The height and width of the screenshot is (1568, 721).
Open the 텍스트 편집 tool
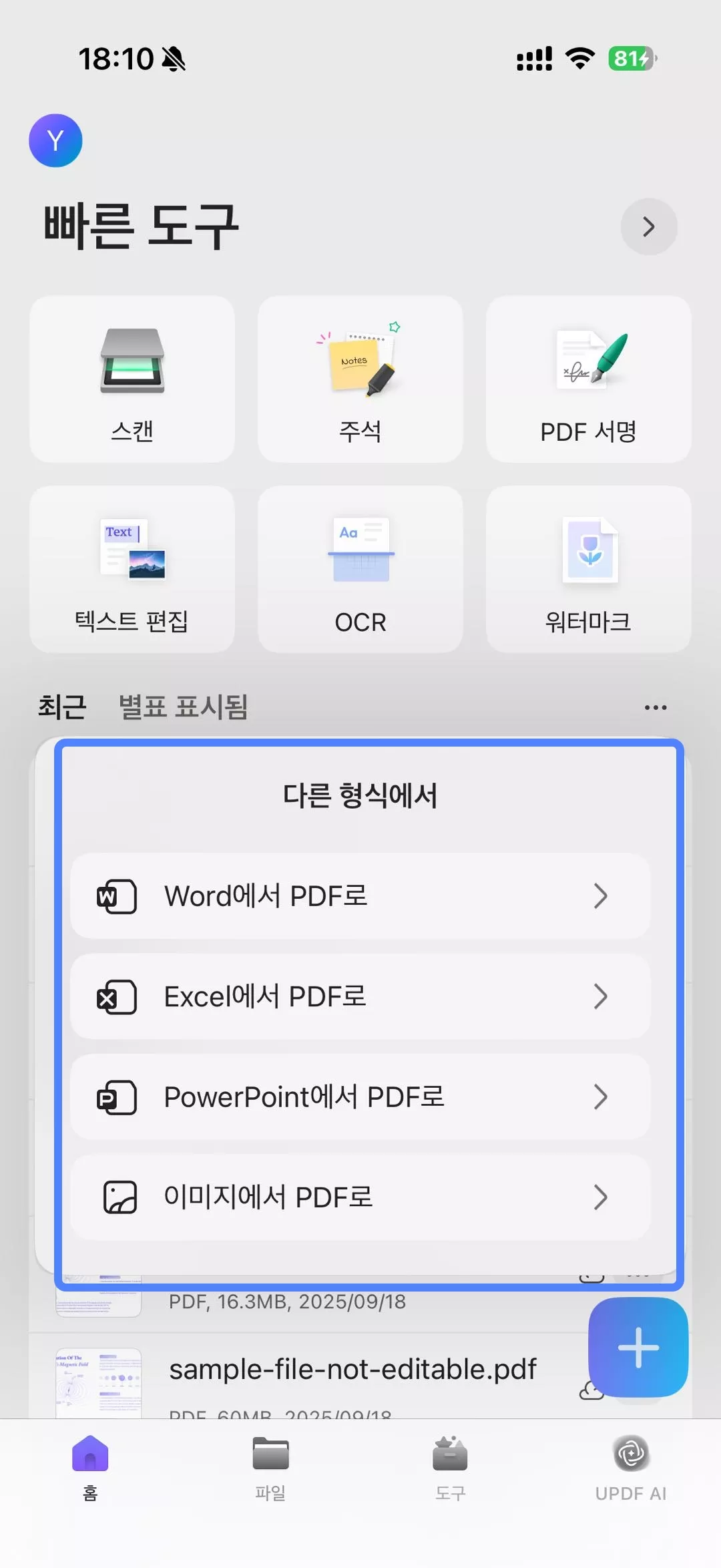132,569
